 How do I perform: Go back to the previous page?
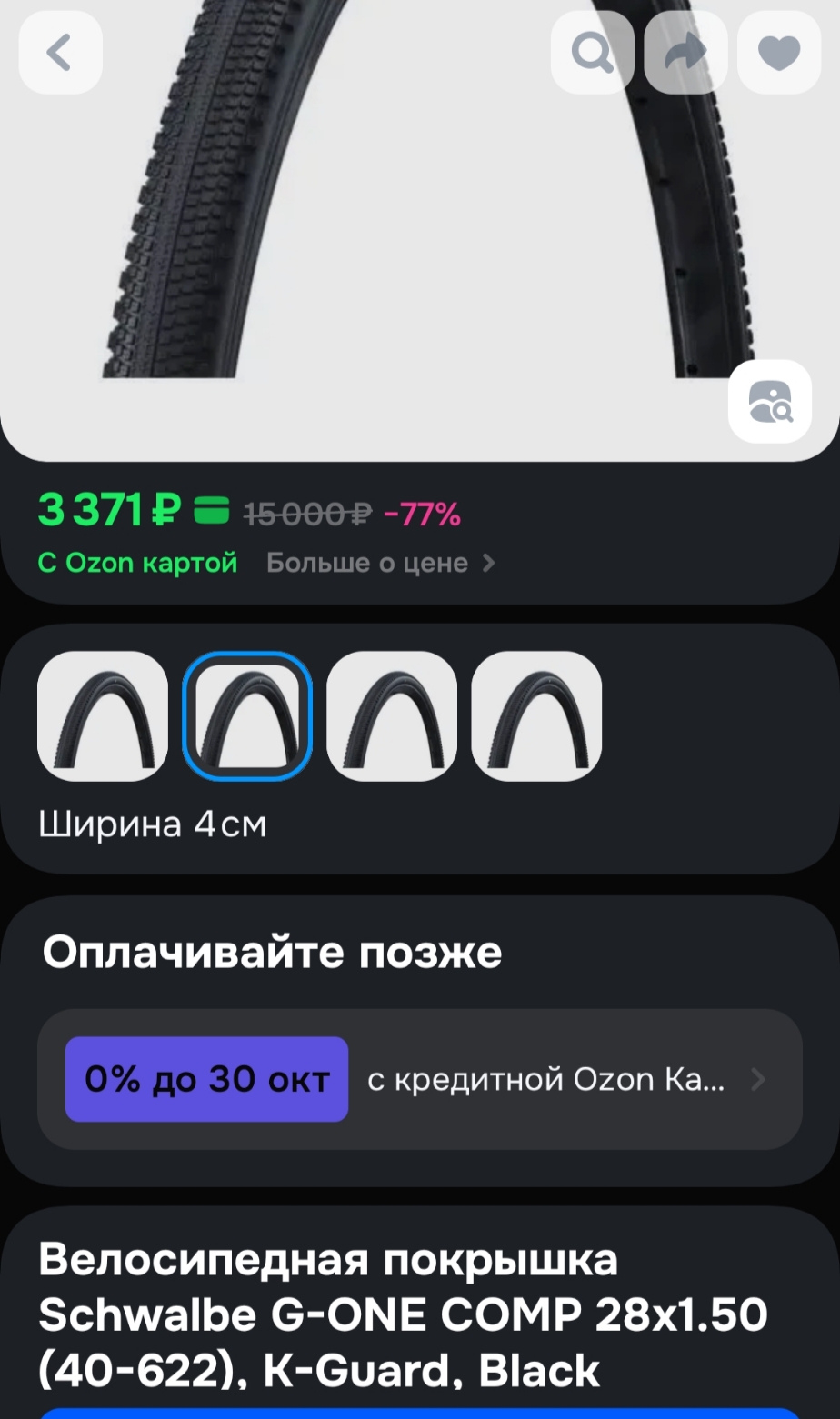(60, 53)
